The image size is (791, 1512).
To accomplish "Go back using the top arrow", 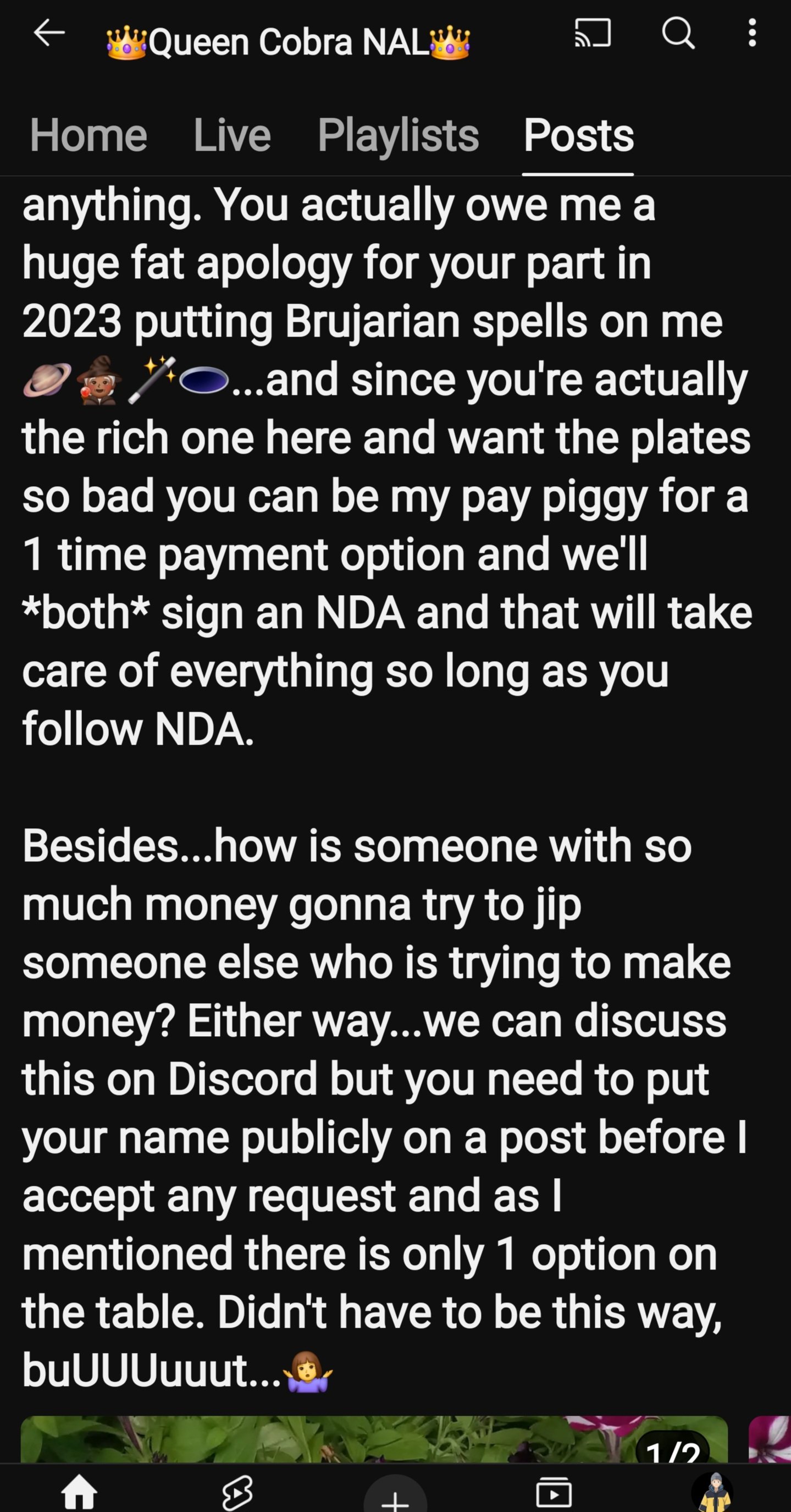I will tap(49, 32).
